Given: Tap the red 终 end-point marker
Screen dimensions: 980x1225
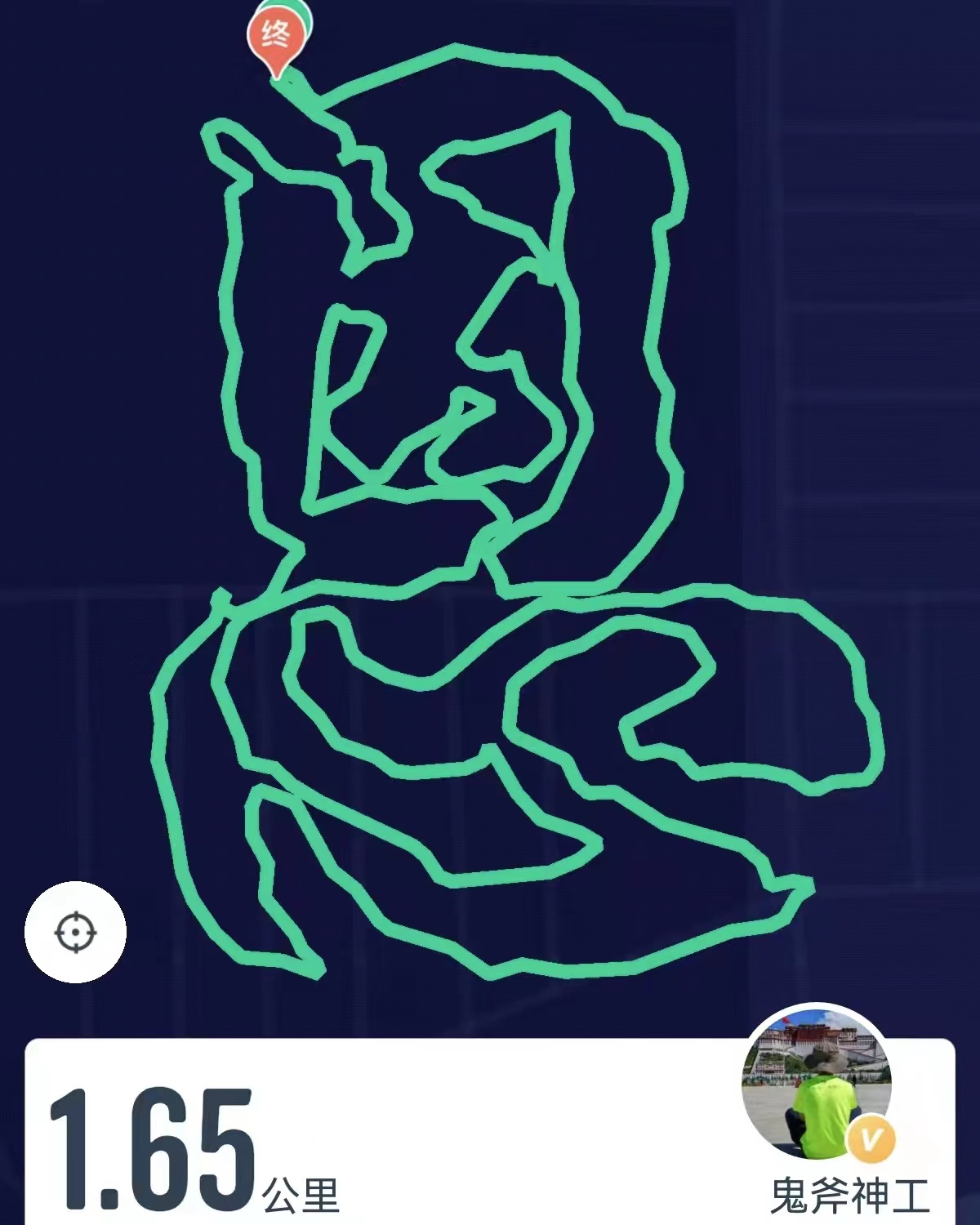Looking at the screenshot, I should coord(276,37).
